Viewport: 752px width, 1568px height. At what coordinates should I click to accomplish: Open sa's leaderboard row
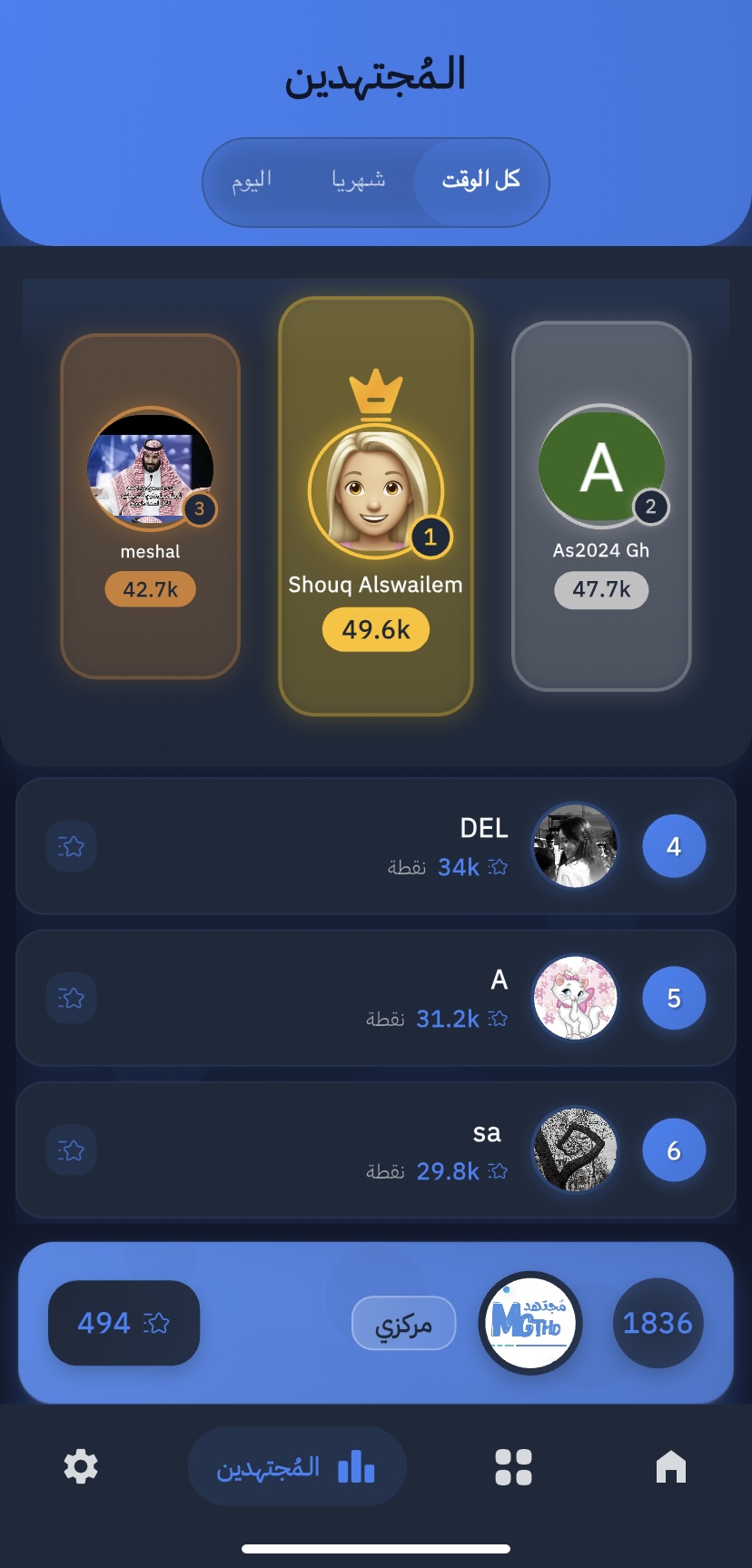(x=375, y=1150)
